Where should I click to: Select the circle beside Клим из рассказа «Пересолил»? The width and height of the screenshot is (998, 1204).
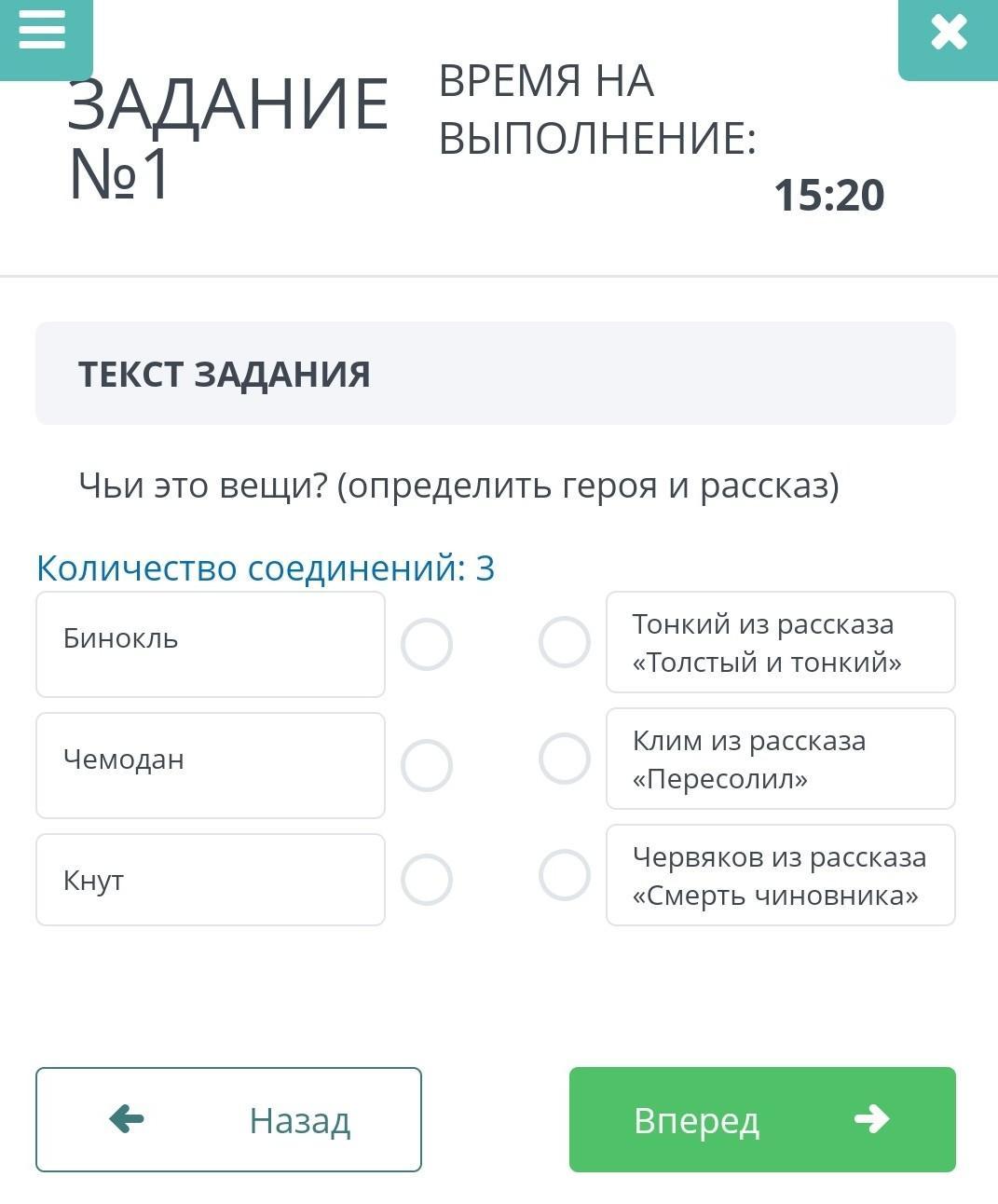point(565,759)
